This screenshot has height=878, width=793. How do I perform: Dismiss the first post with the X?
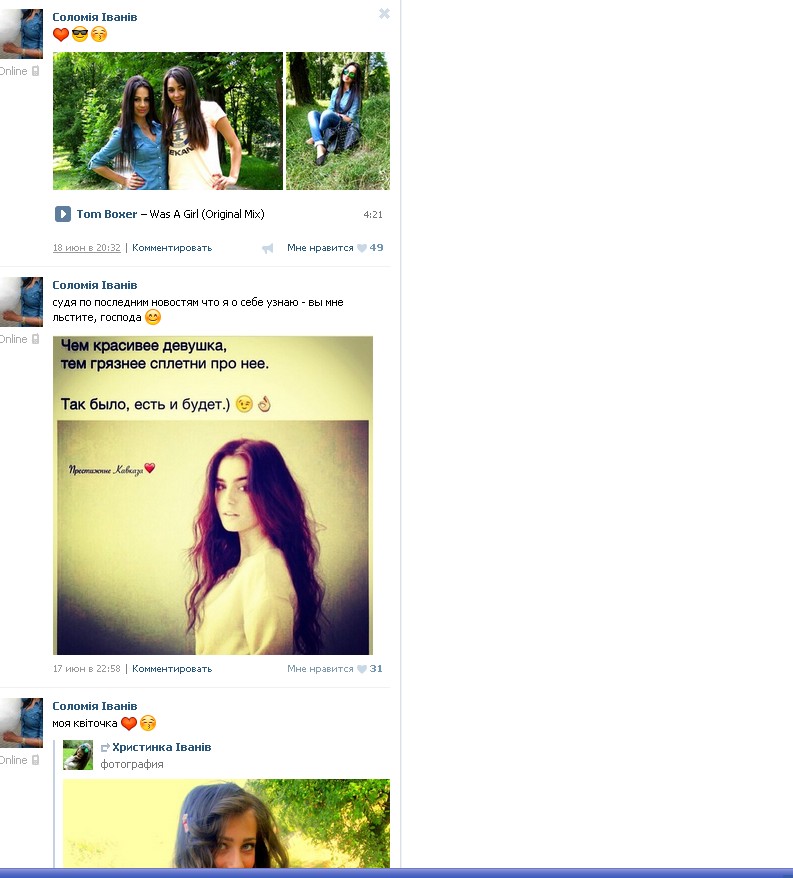click(x=384, y=14)
